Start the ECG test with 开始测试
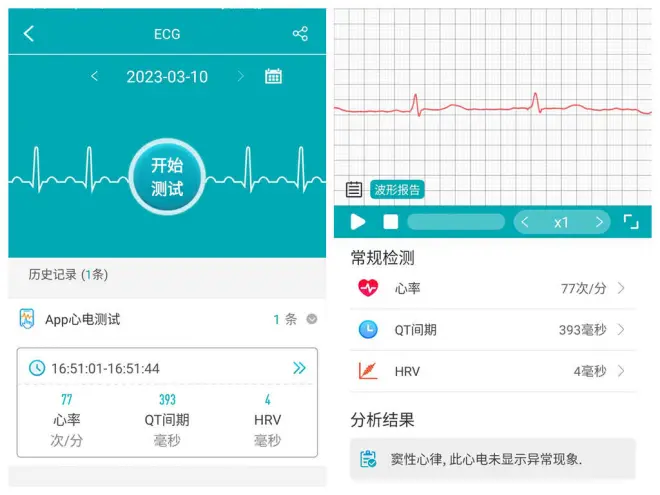The width and height of the screenshot is (660, 495). (167, 177)
